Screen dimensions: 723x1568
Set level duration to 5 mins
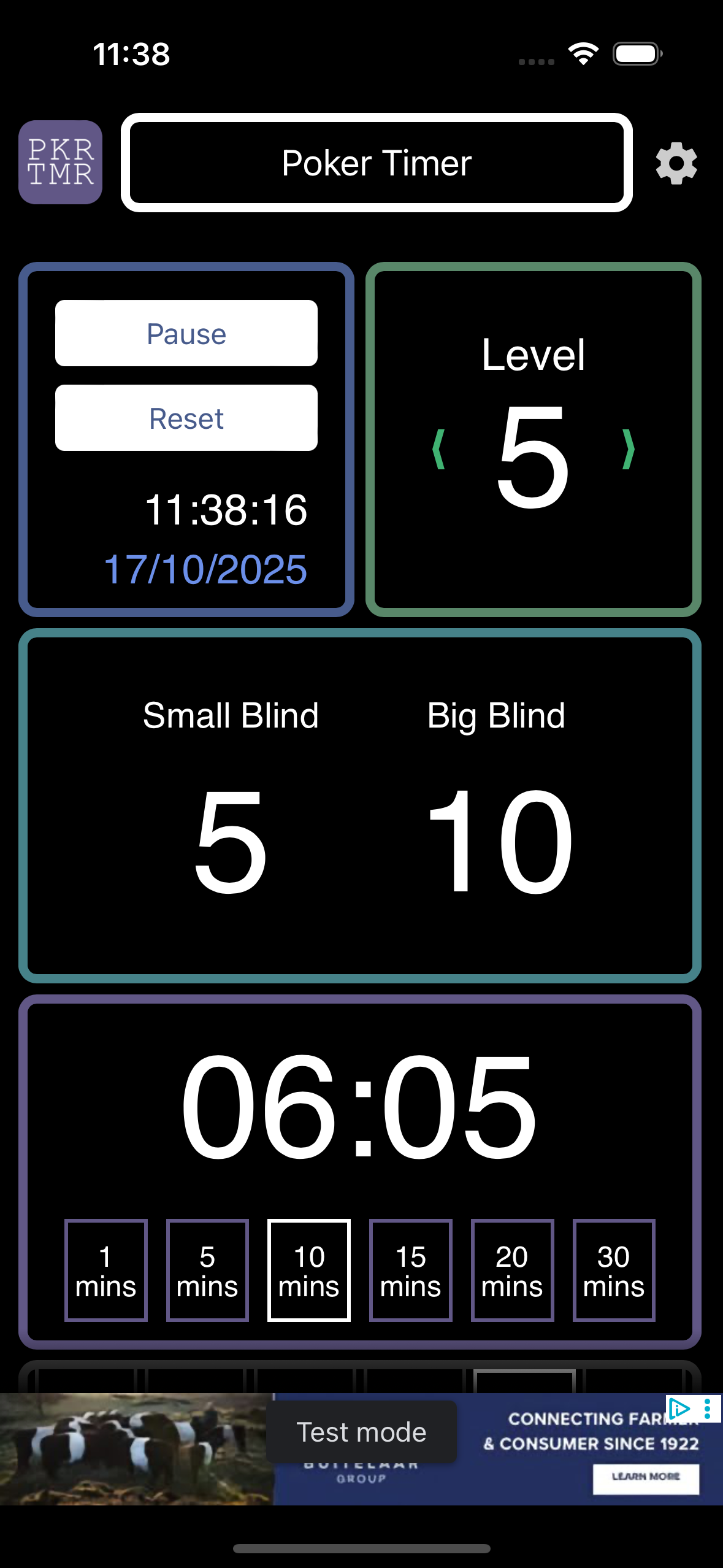tap(207, 1270)
